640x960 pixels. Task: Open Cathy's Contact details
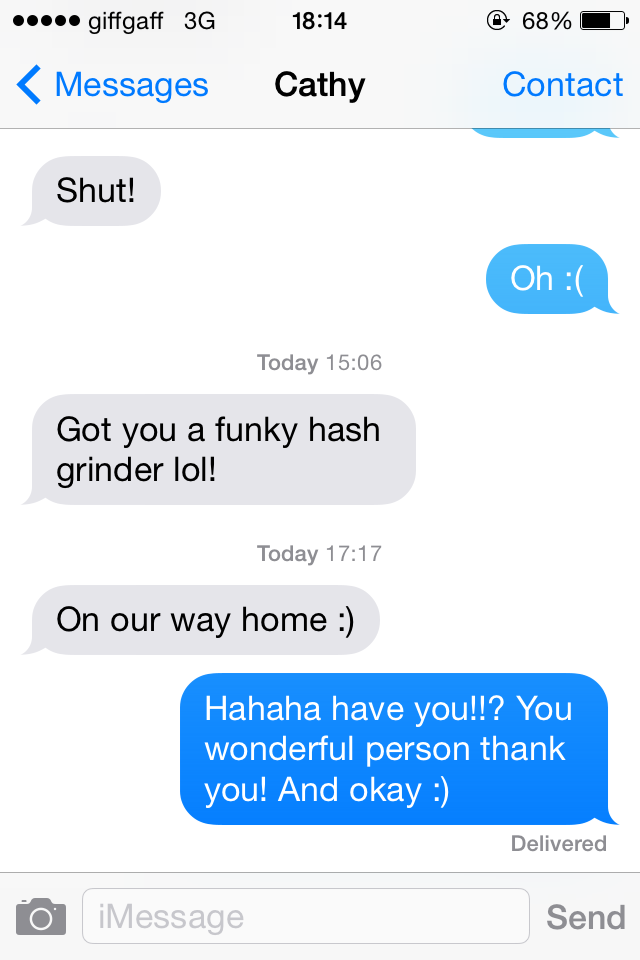pos(562,86)
